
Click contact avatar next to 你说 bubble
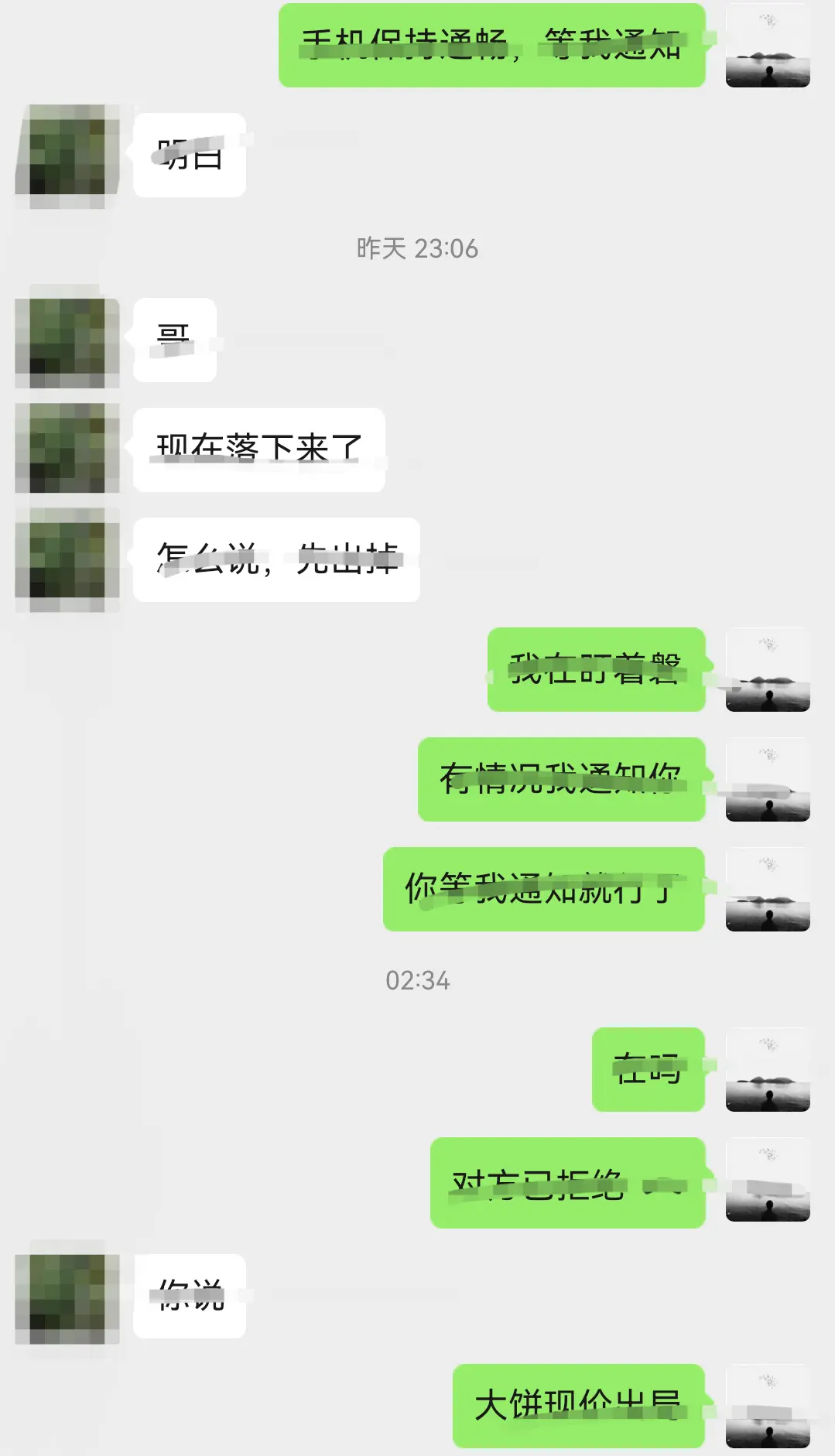tap(66, 1298)
